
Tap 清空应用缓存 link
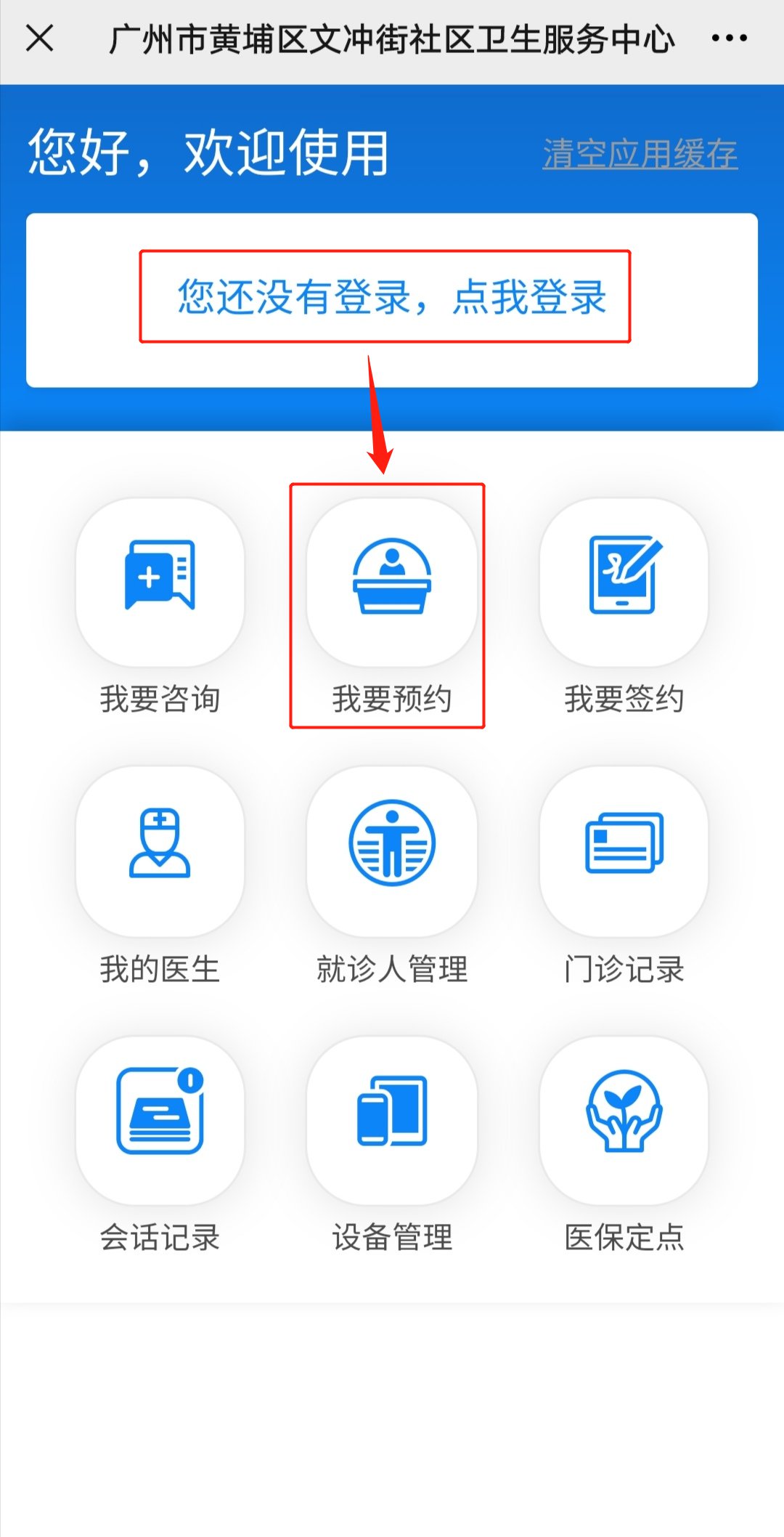pos(640,153)
